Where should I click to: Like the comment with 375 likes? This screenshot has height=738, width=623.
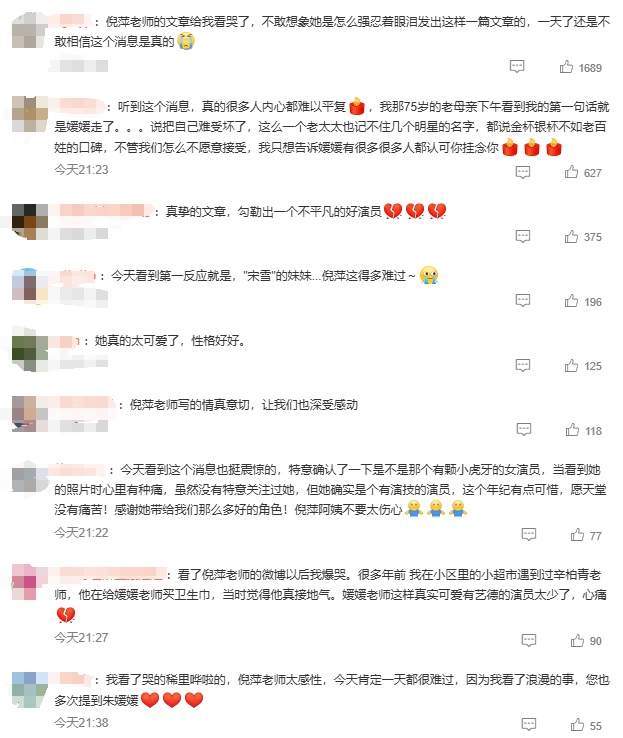[x=572, y=237]
